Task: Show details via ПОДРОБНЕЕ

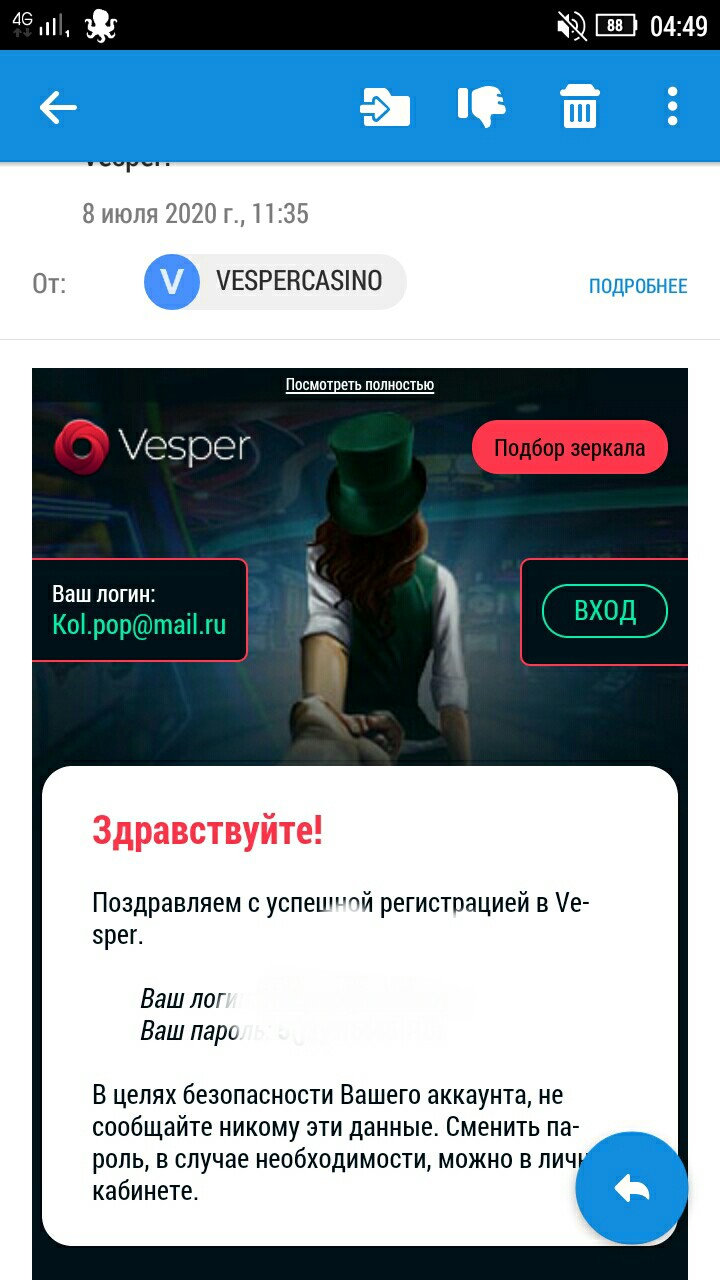Action: click(x=638, y=286)
